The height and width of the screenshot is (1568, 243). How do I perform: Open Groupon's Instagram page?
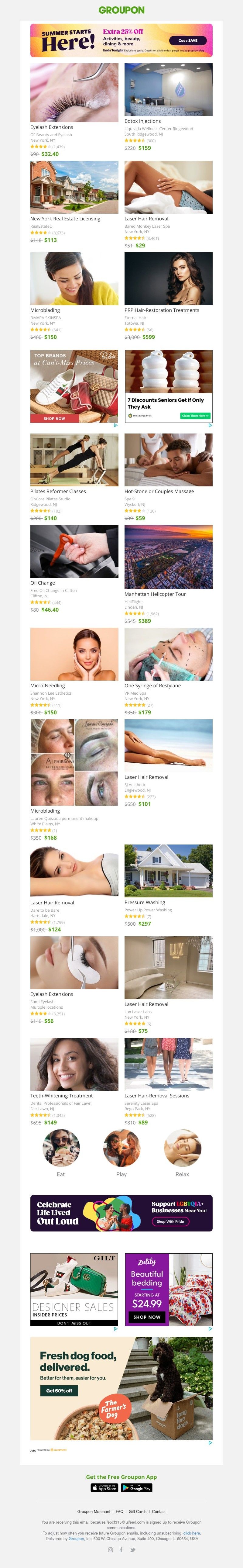tap(111, 1550)
